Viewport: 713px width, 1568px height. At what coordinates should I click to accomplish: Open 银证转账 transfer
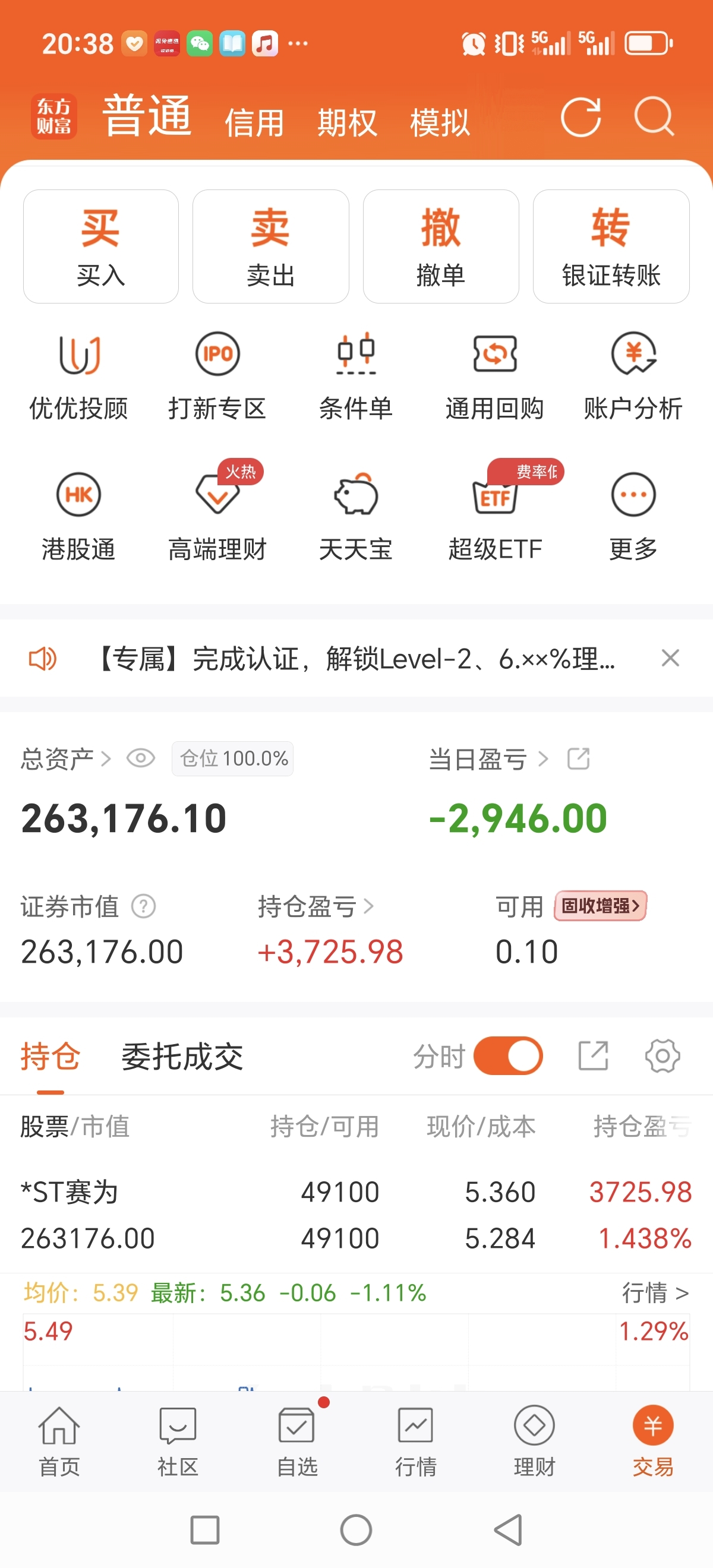[611, 246]
